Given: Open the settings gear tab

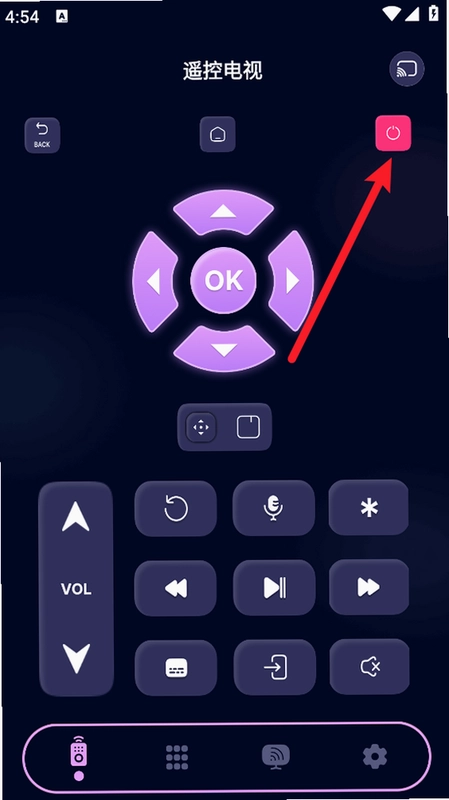Looking at the screenshot, I should tap(375, 757).
